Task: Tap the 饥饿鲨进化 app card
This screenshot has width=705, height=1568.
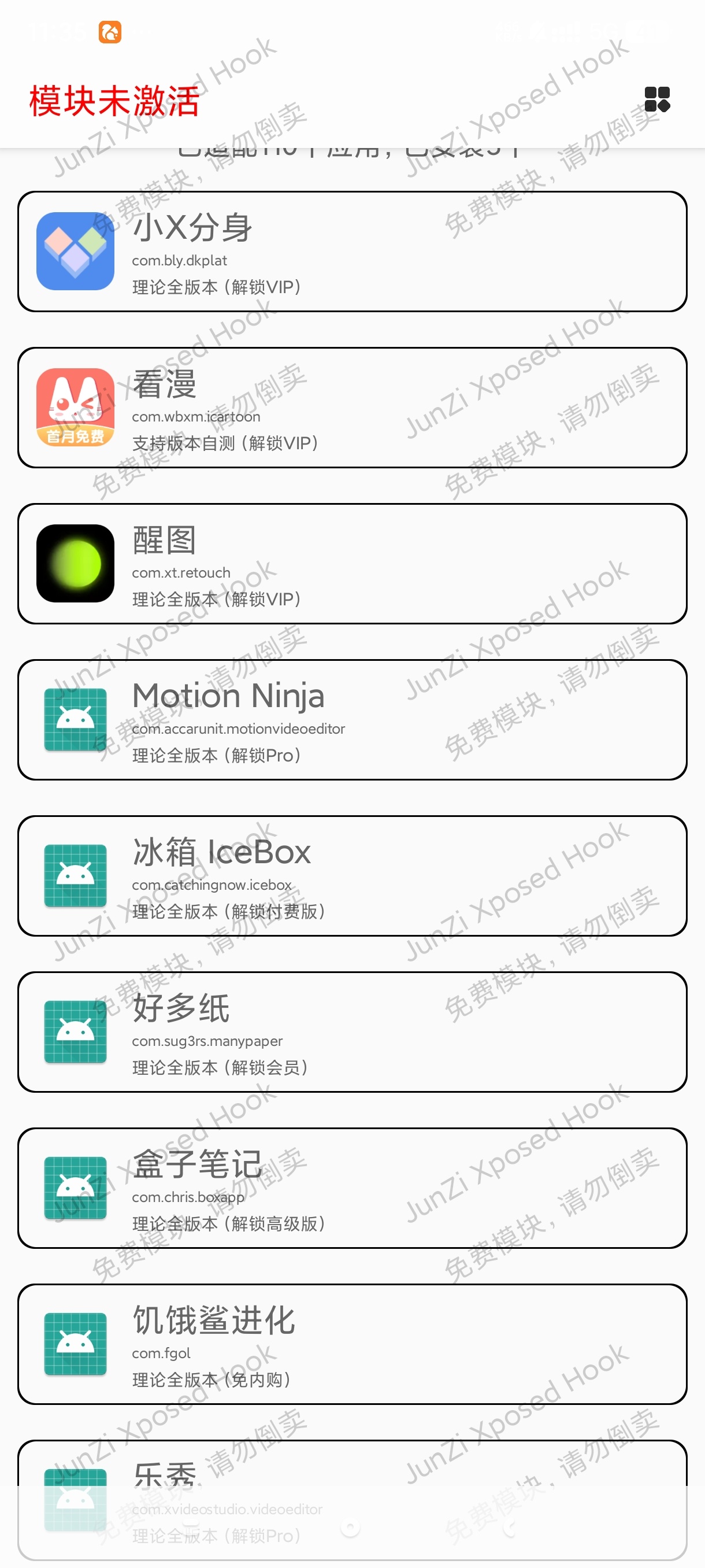Action: (352, 1344)
